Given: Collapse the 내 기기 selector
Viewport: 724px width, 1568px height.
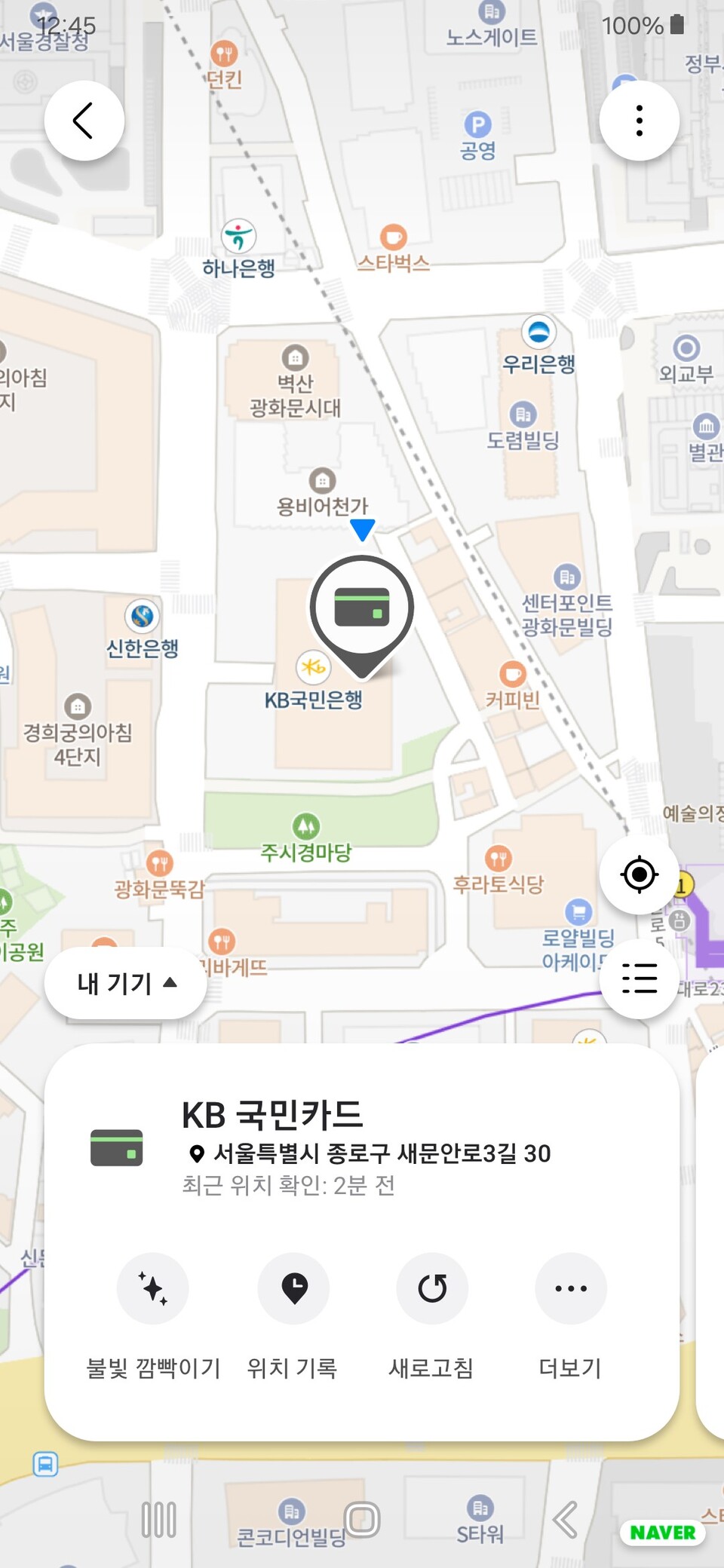Looking at the screenshot, I should pyautogui.click(x=125, y=982).
